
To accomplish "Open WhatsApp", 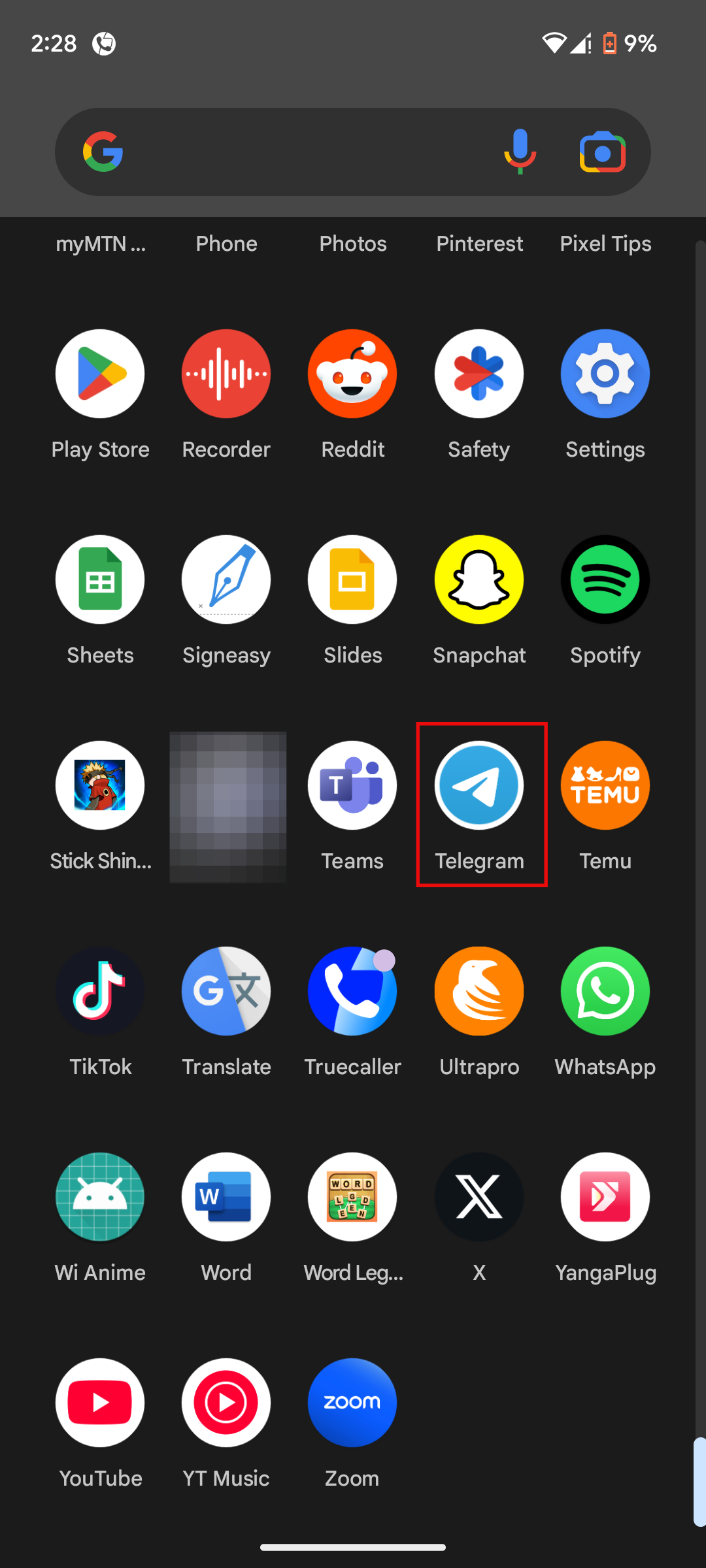I will [x=605, y=992].
